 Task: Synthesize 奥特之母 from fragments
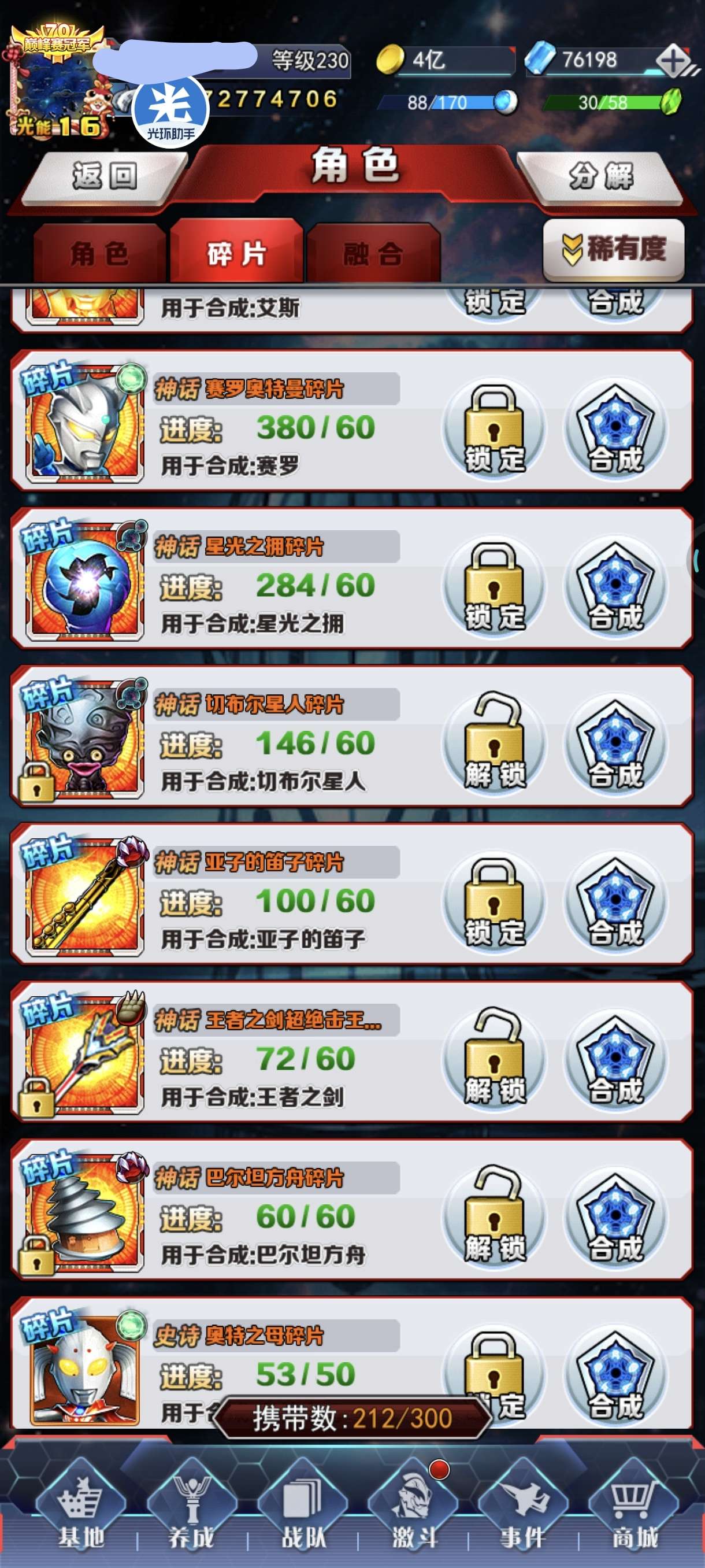[615, 1374]
